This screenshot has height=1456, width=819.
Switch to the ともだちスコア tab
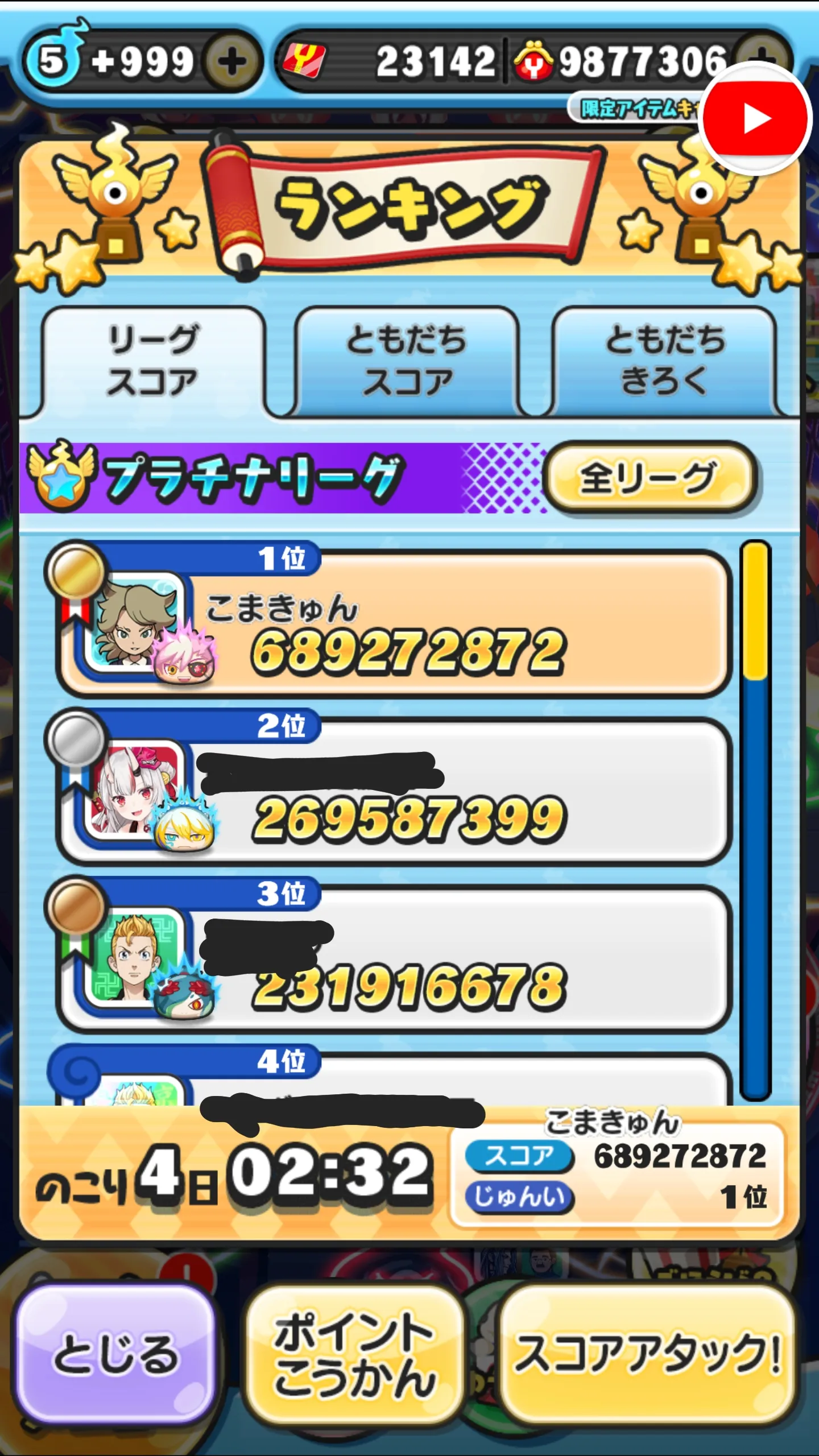coord(407,361)
